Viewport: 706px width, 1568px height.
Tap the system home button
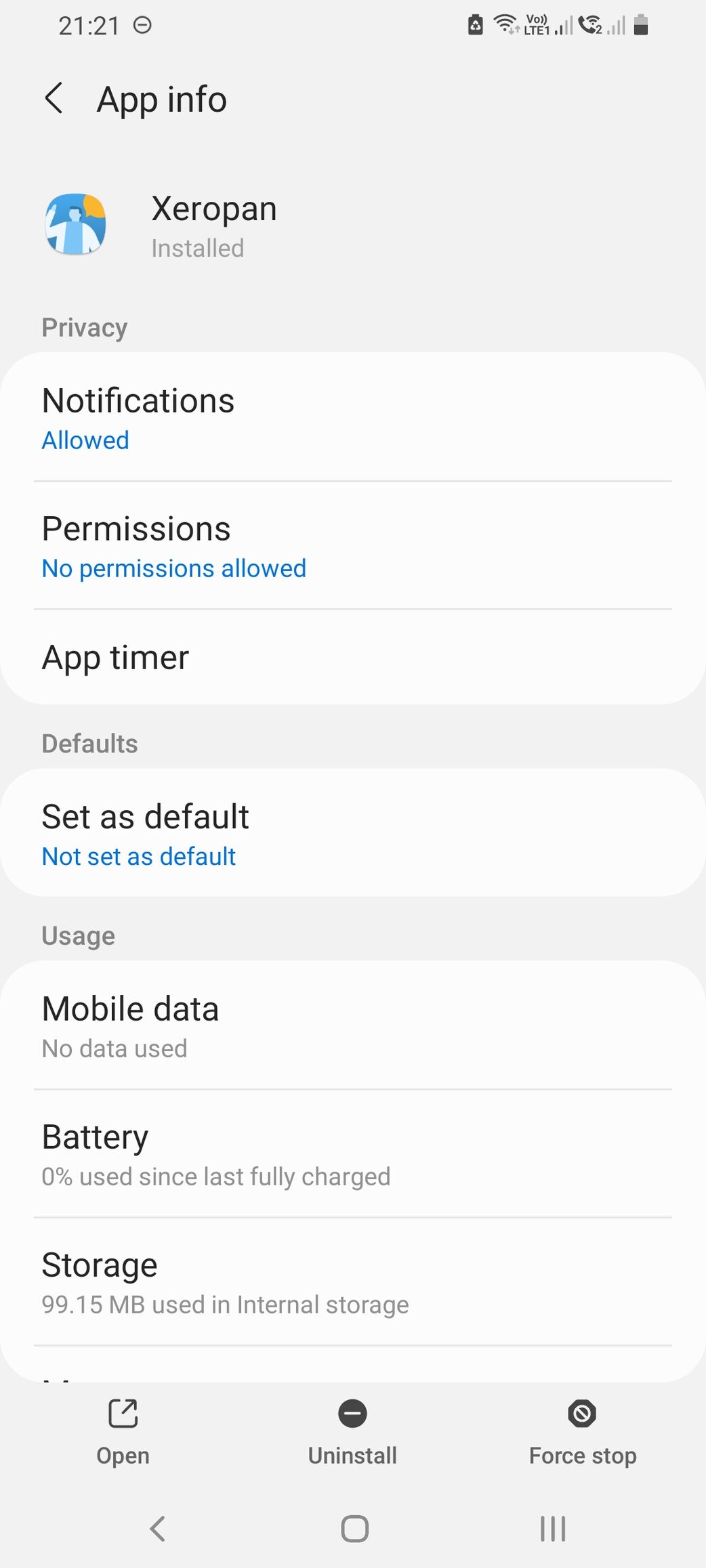tap(354, 1528)
